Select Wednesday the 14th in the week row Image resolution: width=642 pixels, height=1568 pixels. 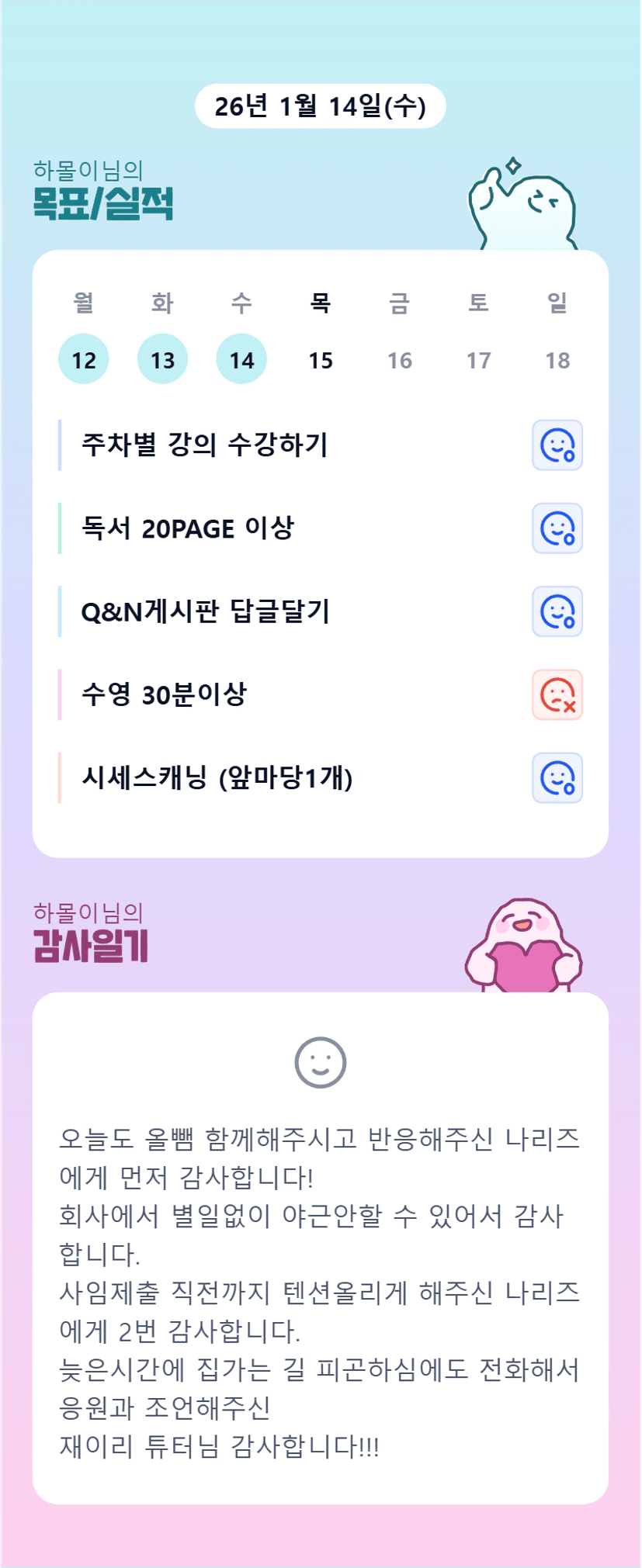tap(241, 359)
